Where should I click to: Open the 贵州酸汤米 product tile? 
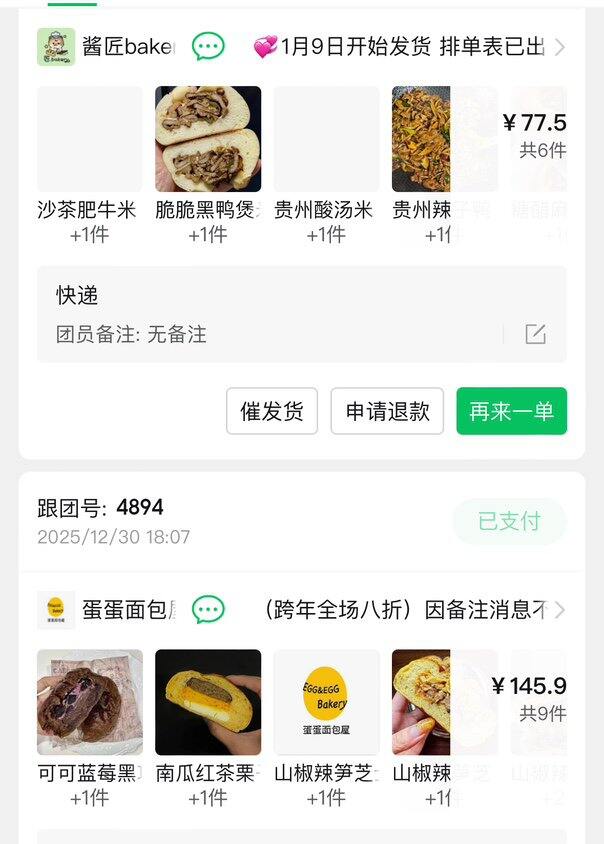326,139
